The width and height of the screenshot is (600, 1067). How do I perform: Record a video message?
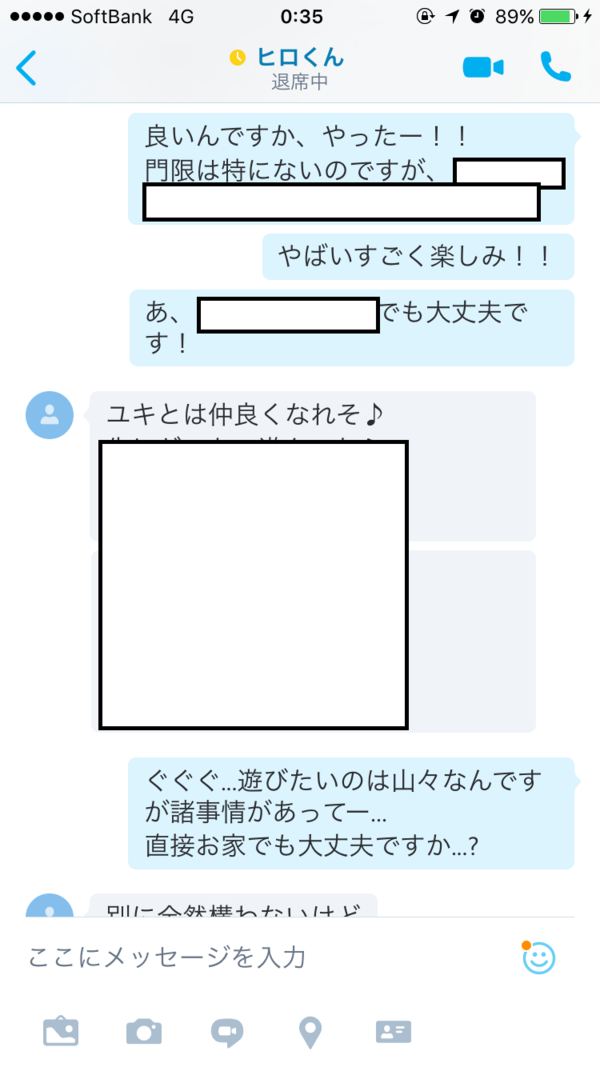point(227,1032)
